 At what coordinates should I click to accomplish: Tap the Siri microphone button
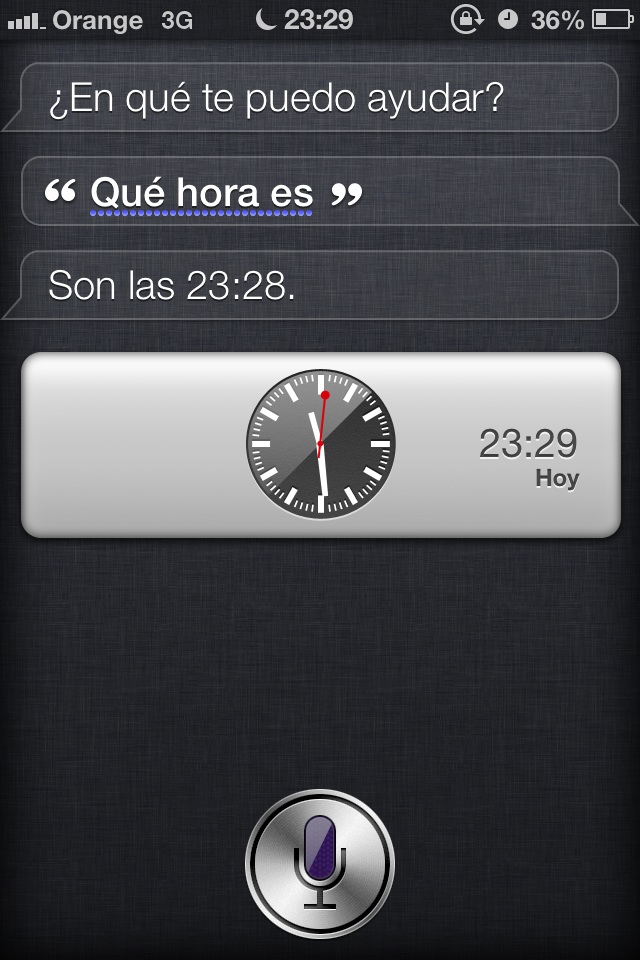coord(320,862)
